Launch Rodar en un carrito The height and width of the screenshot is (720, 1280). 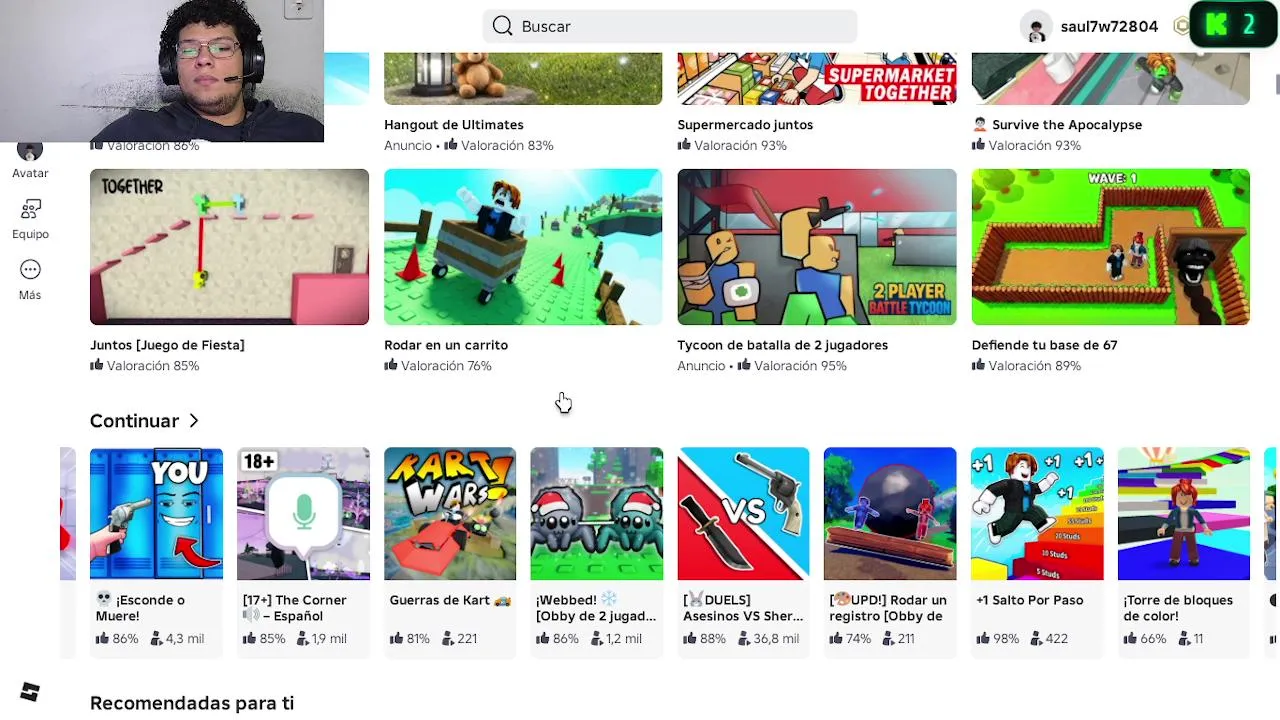pyautogui.click(x=522, y=247)
